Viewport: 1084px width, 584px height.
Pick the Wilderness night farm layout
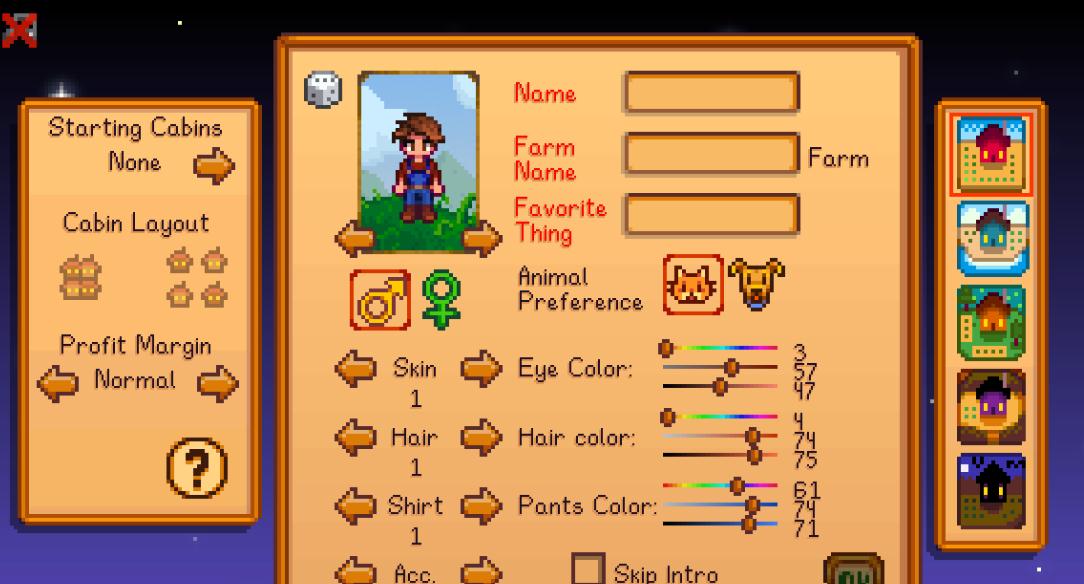point(992,491)
